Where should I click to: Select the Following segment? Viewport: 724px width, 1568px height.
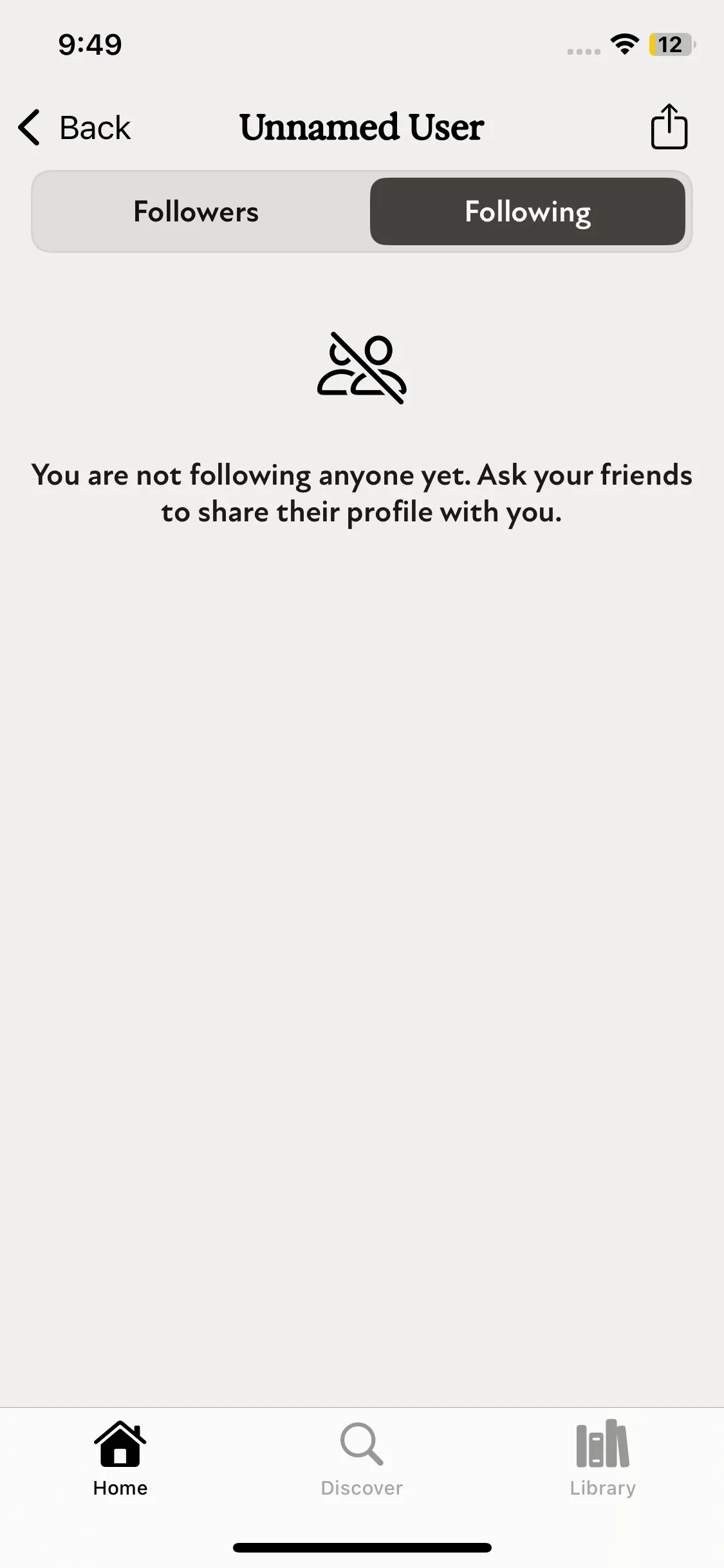coord(527,212)
